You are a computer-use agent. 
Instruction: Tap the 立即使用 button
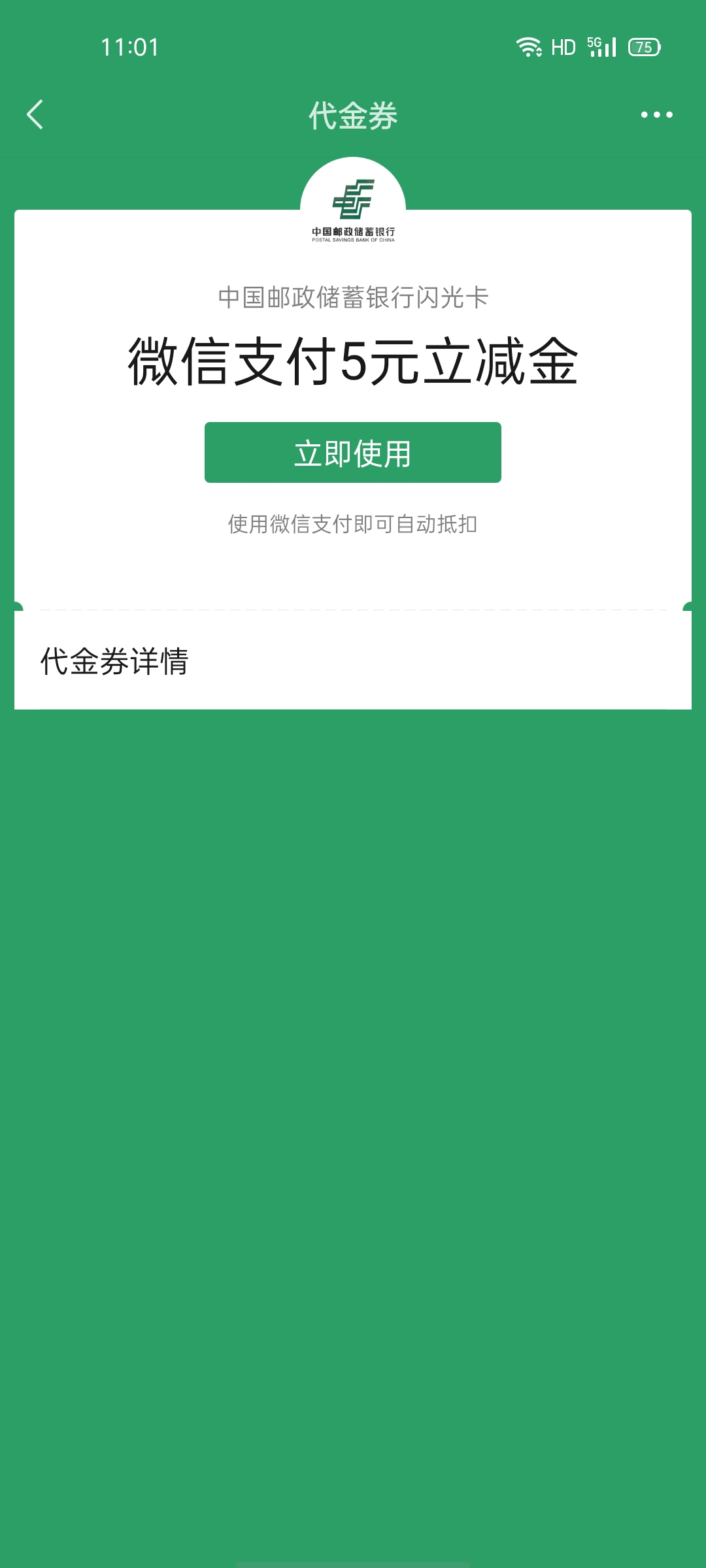pos(353,453)
